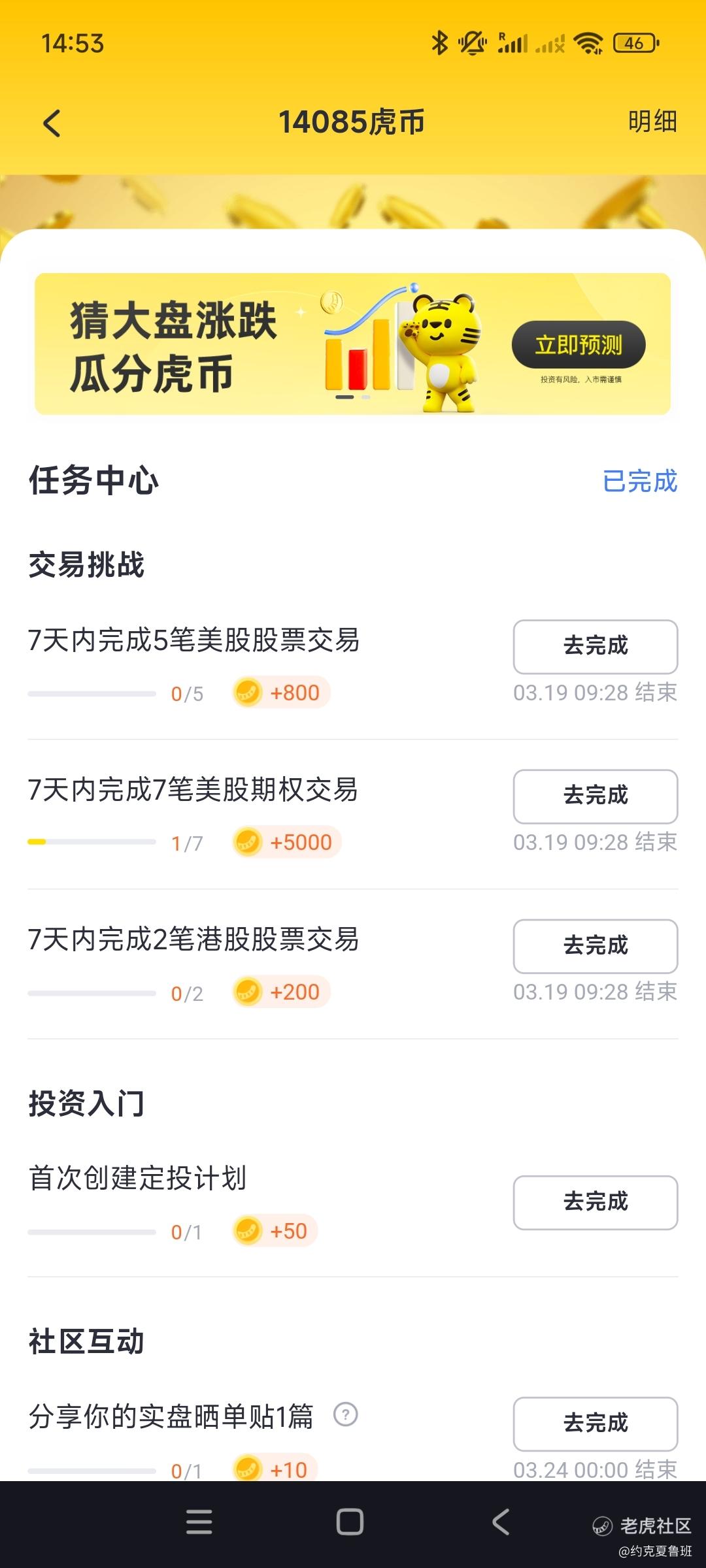Tap 去完成 for the 实盘晒单贴 sharing task
Viewport: 706px width, 1568px height.
[x=596, y=1424]
